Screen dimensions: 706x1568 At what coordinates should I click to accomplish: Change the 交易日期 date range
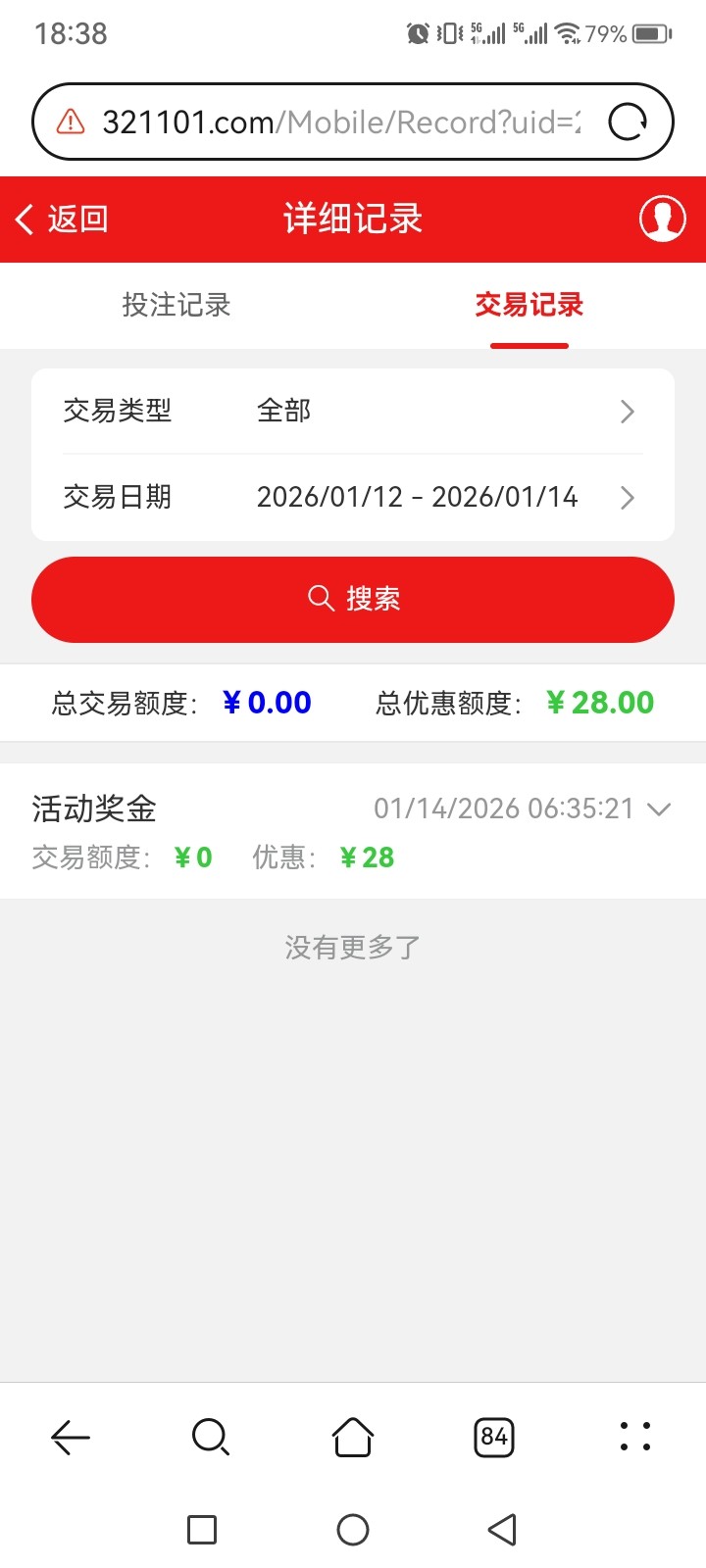353,497
